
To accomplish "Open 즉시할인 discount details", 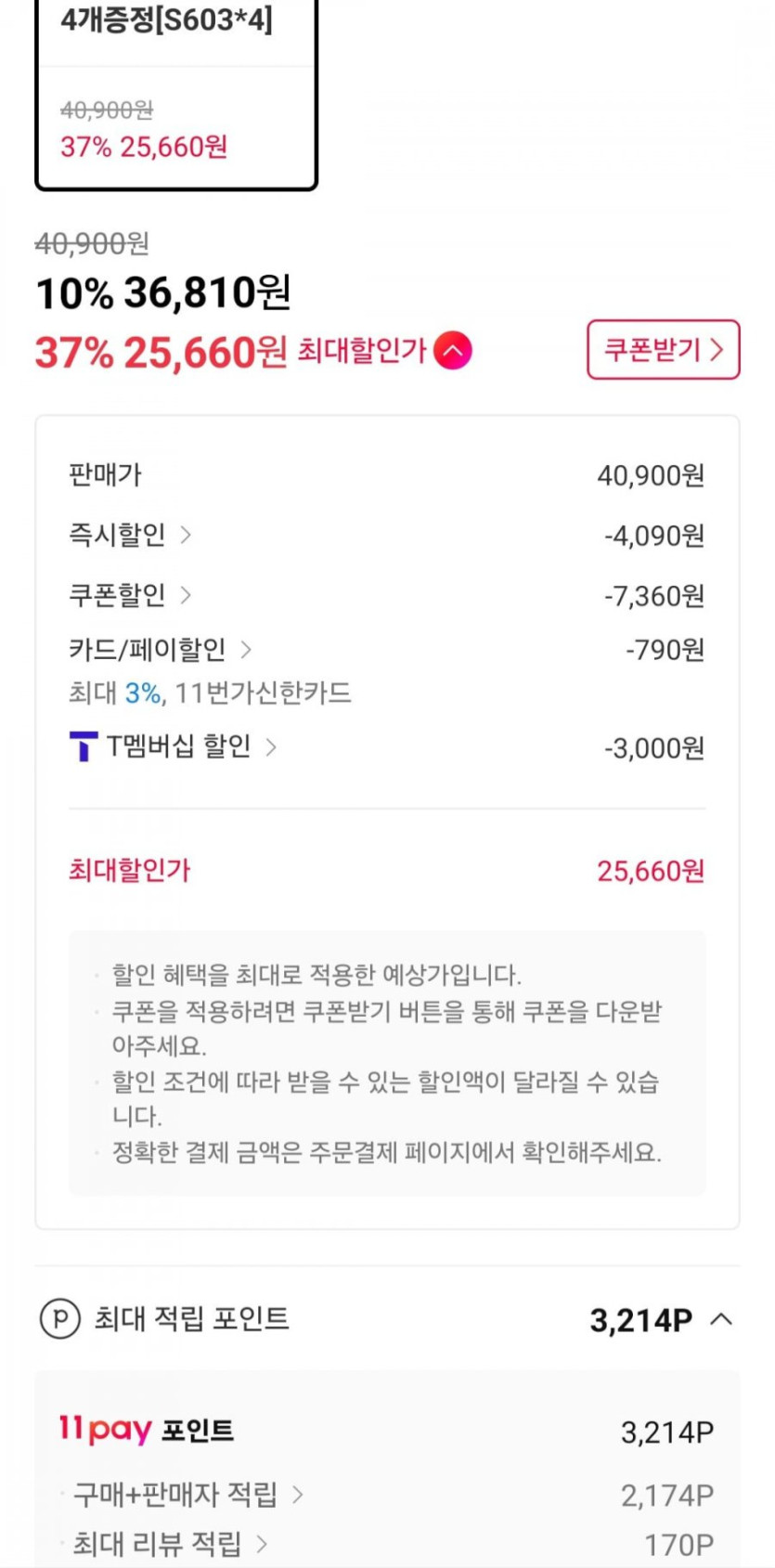I will tap(130, 535).
